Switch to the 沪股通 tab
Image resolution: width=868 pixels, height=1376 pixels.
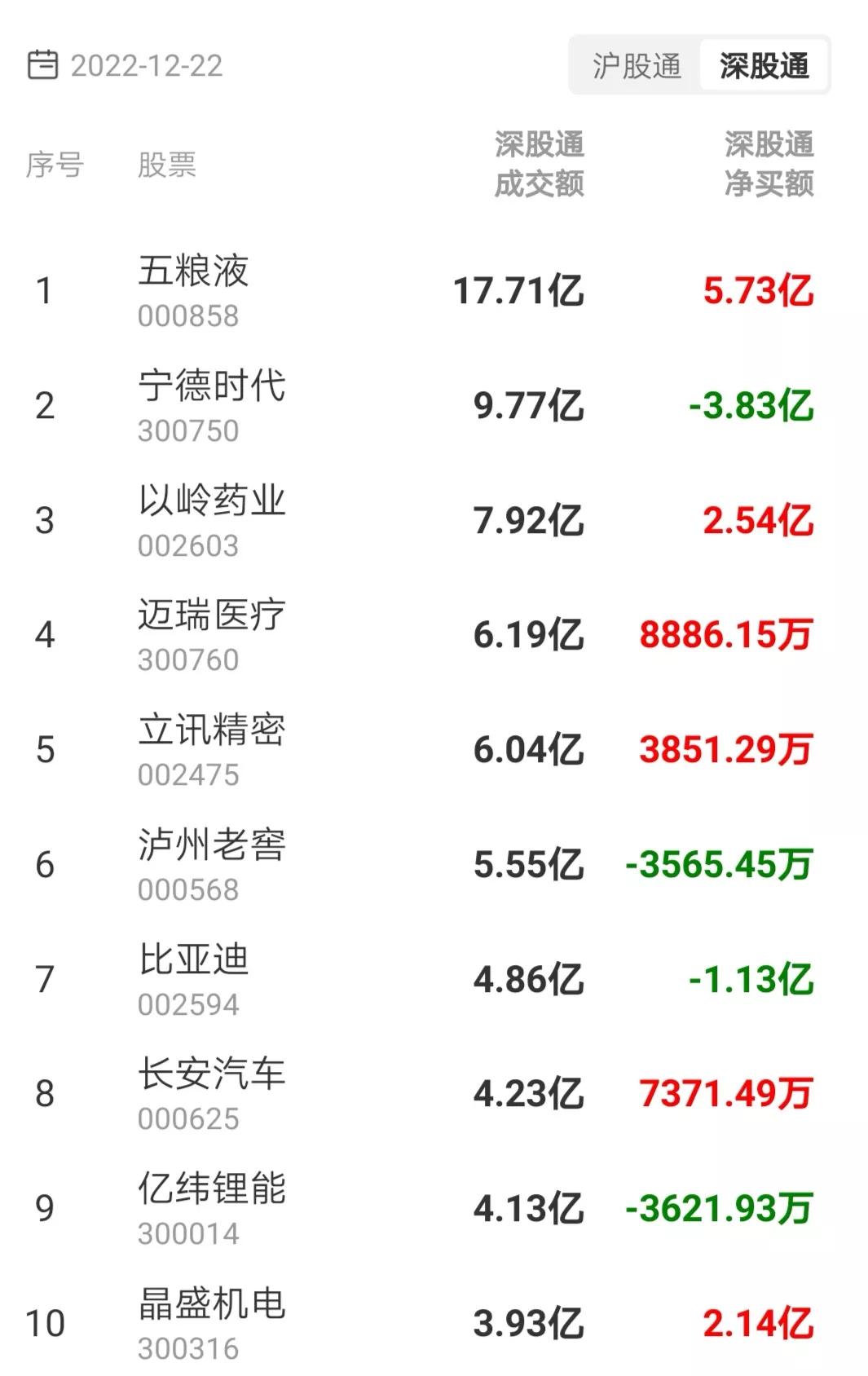637,65
